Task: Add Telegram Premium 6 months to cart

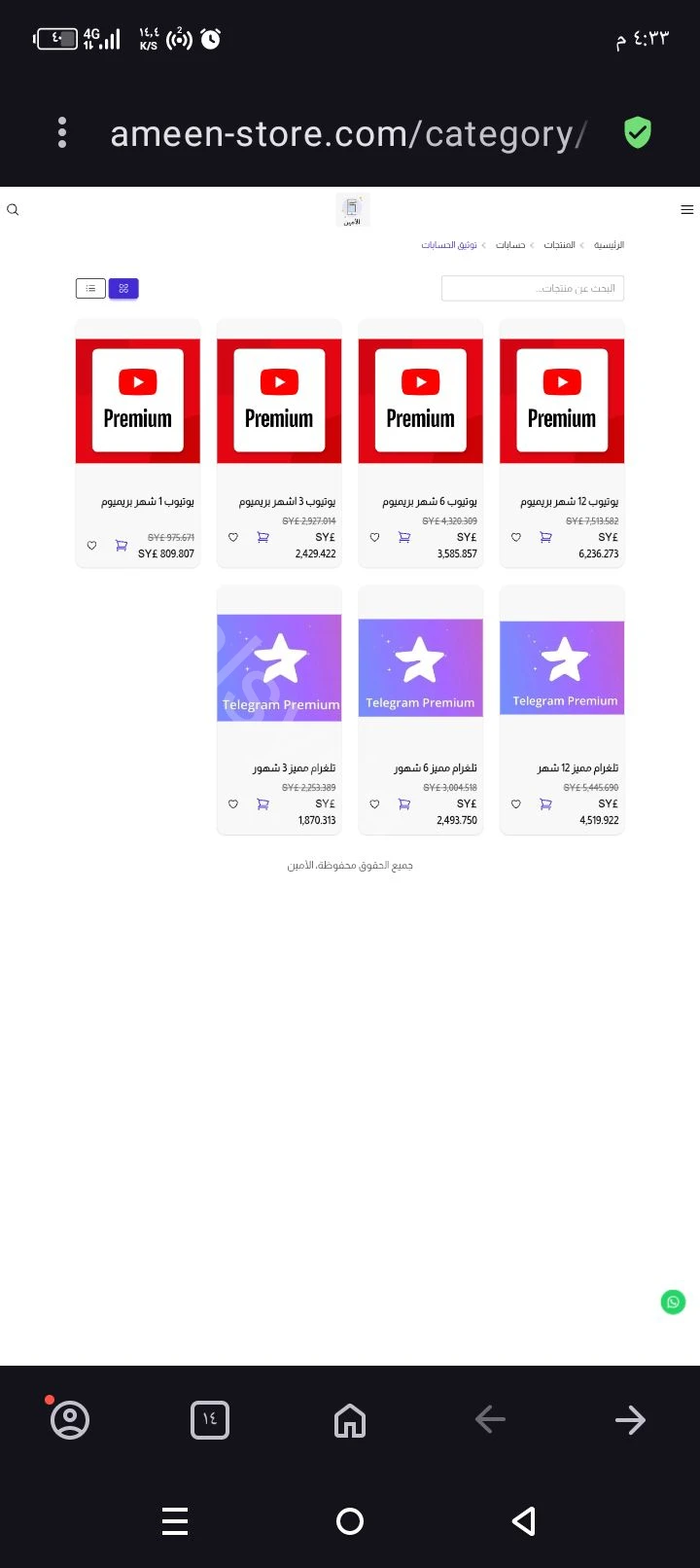Action: pos(404,804)
